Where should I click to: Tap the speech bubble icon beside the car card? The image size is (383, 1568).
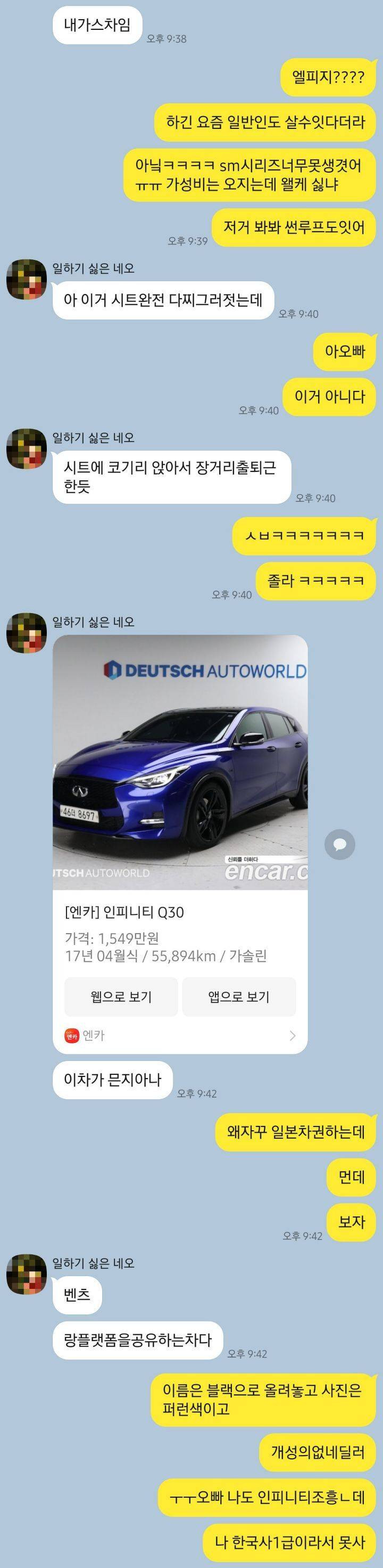340,844
